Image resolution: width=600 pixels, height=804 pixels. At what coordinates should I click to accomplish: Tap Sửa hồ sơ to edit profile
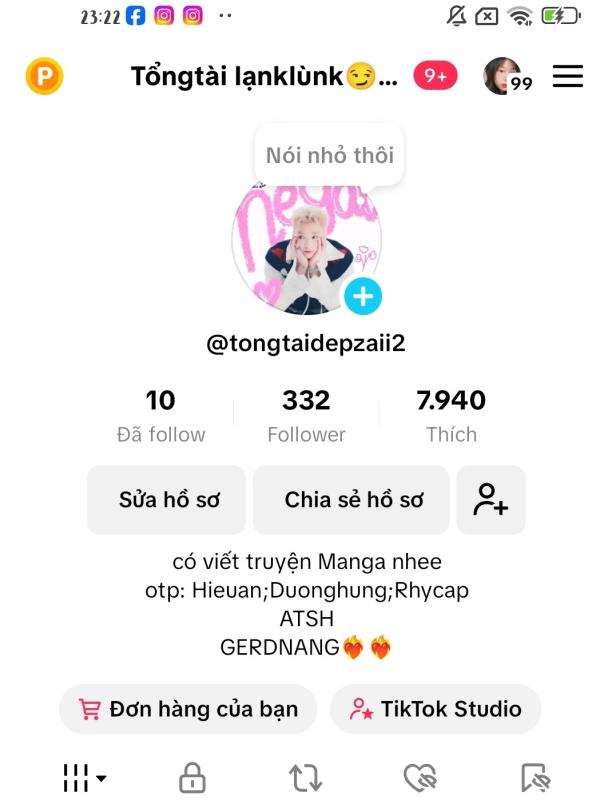click(167, 499)
